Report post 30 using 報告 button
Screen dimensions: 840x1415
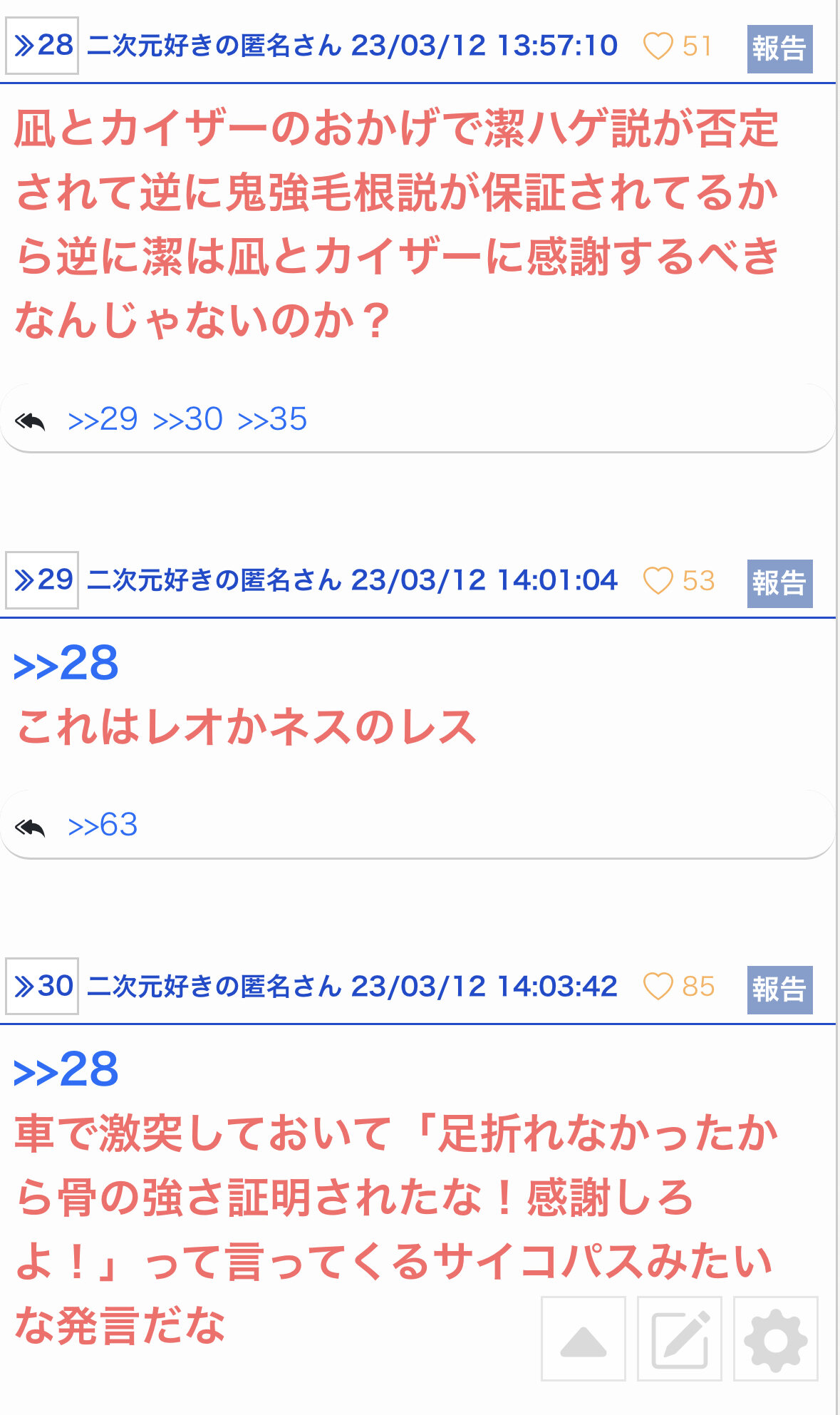tap(779, 989)
